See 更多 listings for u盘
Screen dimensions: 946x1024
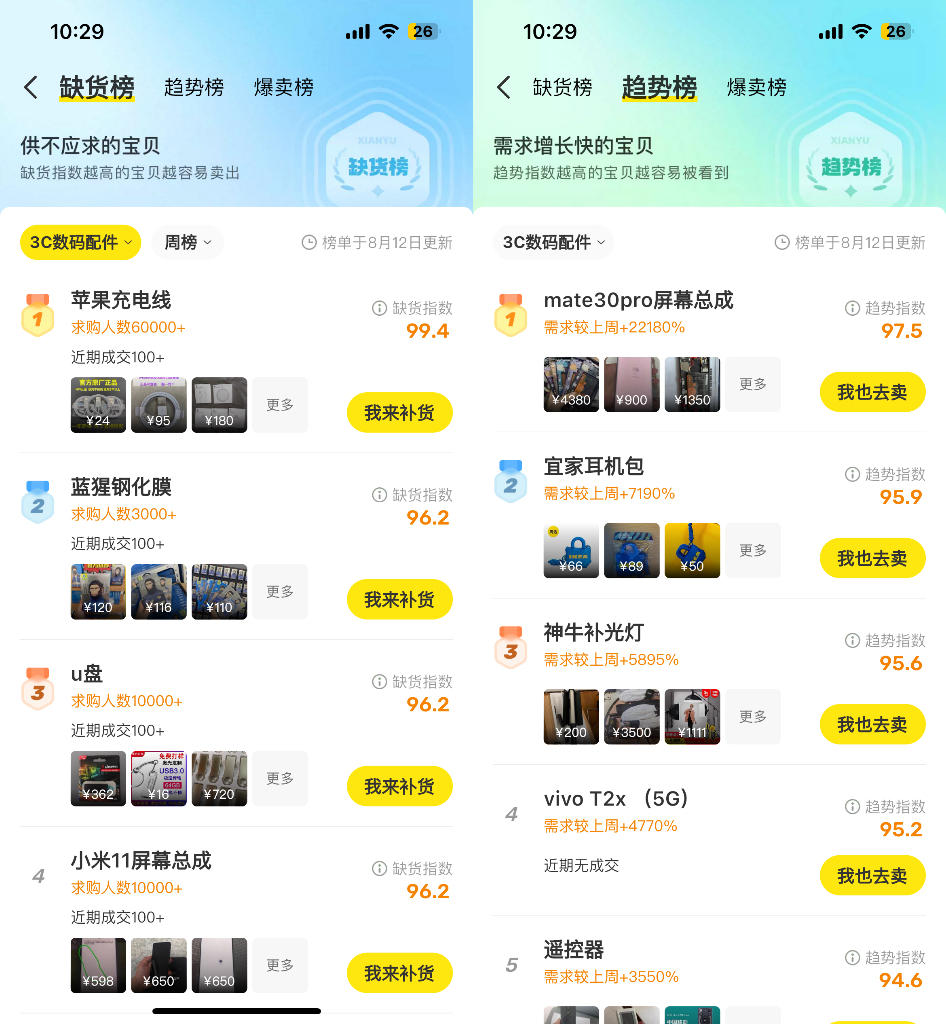click(280, 778)
